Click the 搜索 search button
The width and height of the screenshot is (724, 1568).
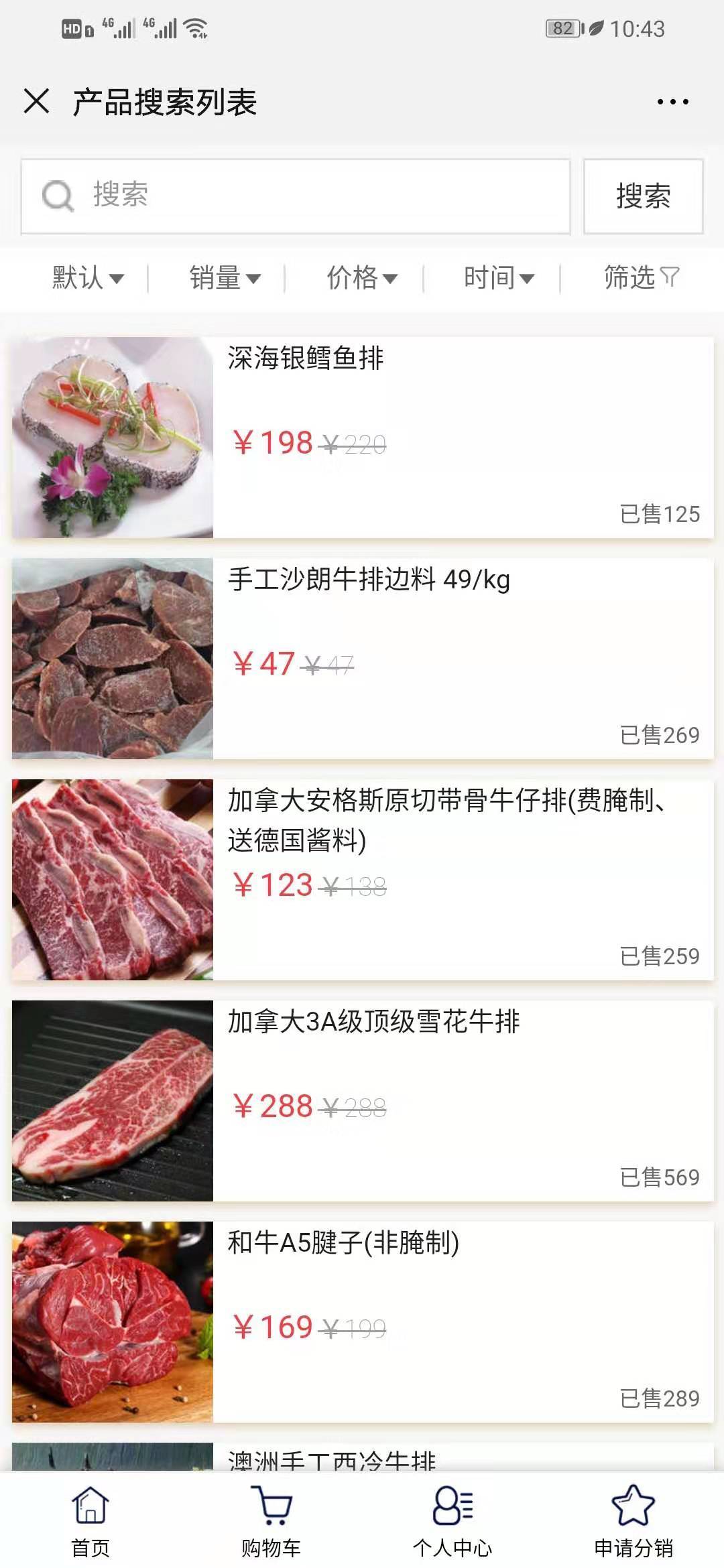pyautogui.click(x=642, y=196)
